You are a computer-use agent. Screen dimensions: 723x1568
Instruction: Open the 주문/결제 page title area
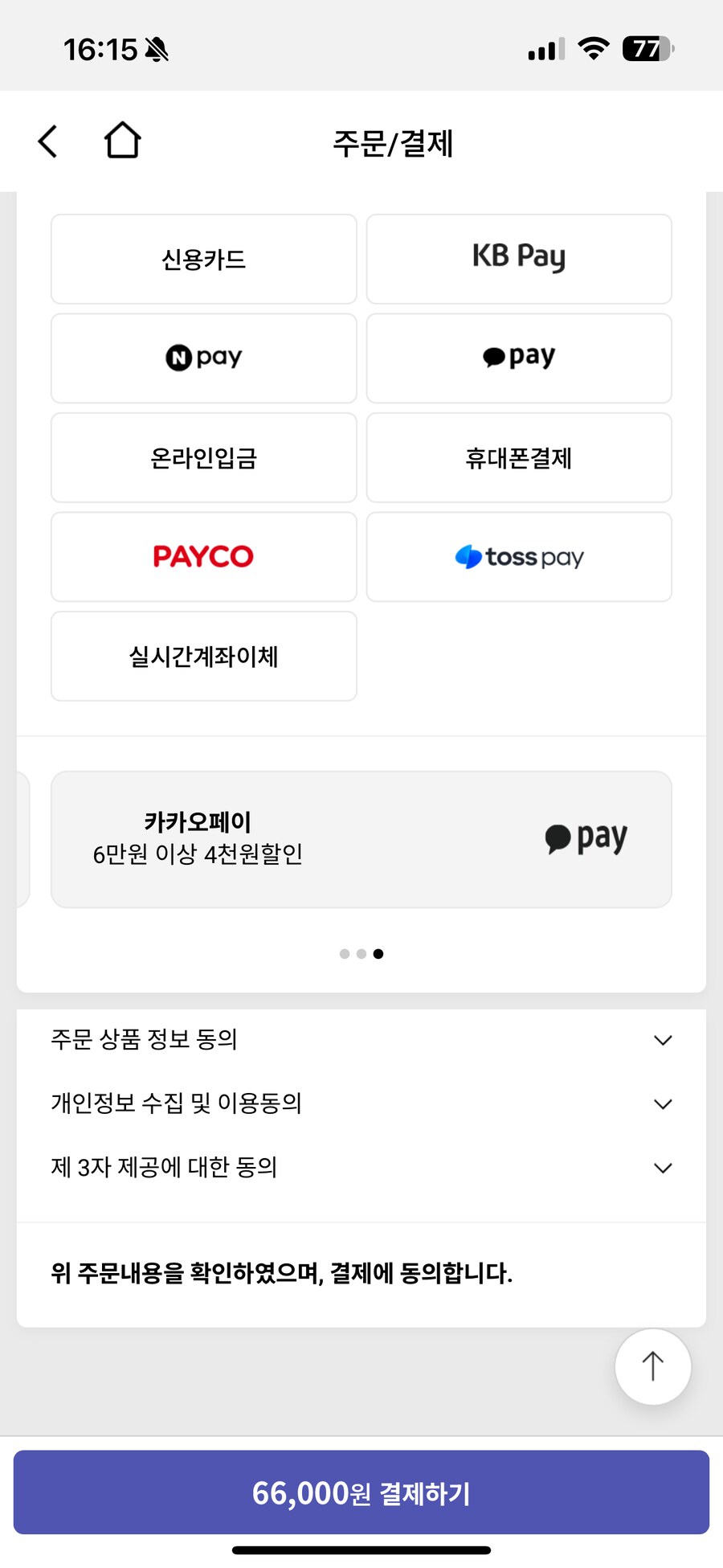coord(393,145)
